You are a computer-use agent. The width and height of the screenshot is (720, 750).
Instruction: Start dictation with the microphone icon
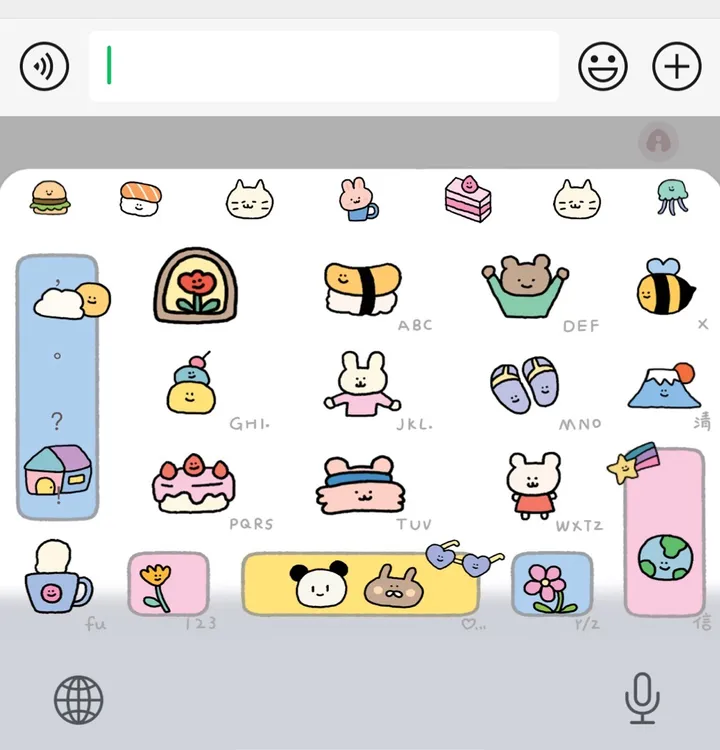point(643,699)
